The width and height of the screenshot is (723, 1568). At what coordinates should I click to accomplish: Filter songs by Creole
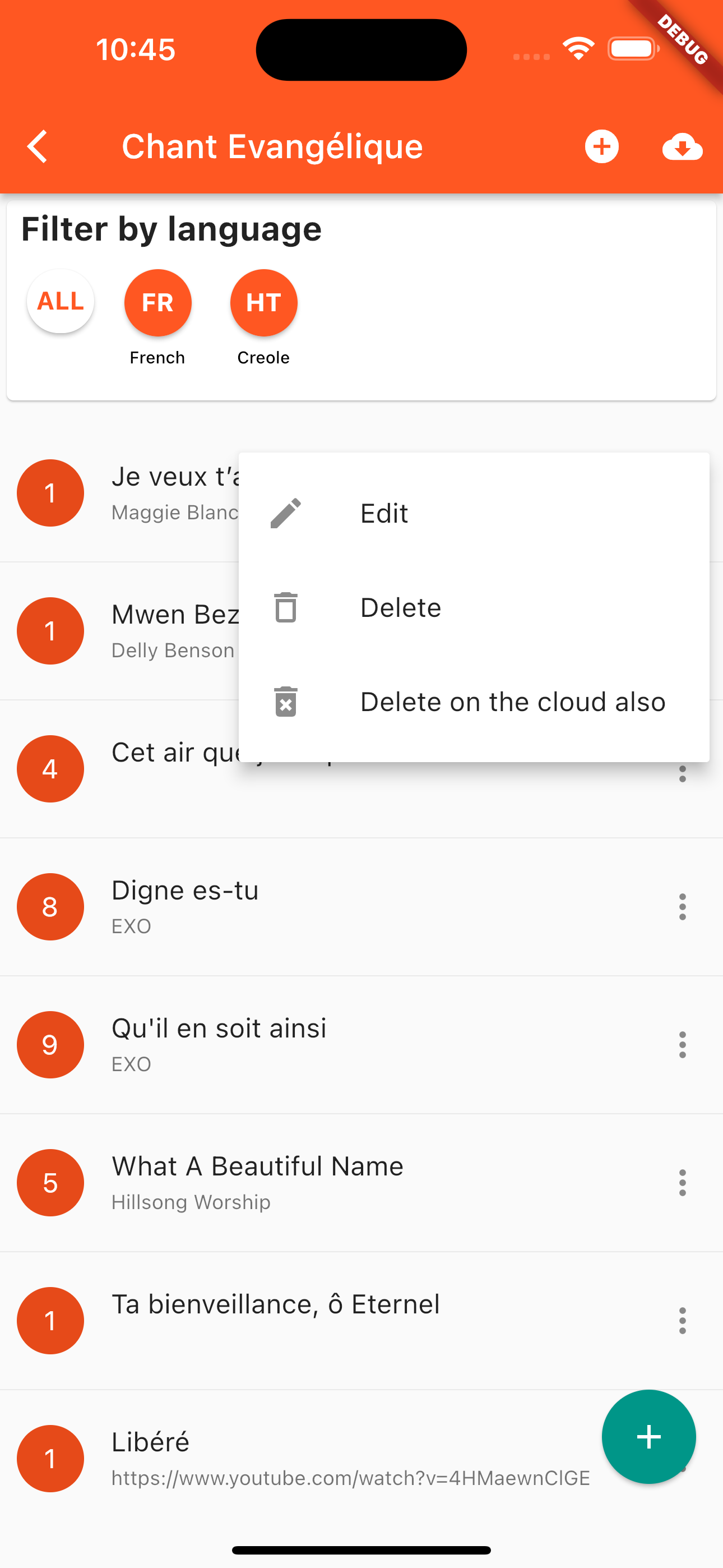(x=263, y=303)
